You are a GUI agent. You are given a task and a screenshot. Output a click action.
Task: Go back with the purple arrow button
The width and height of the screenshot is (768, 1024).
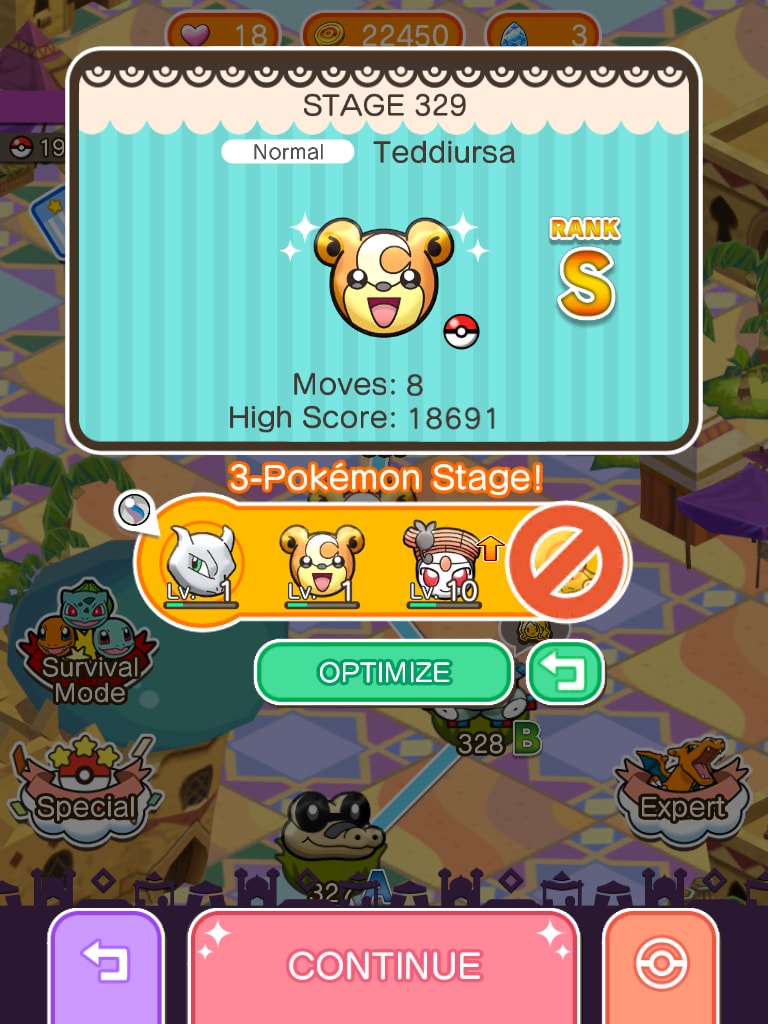(x=105, y=965)
